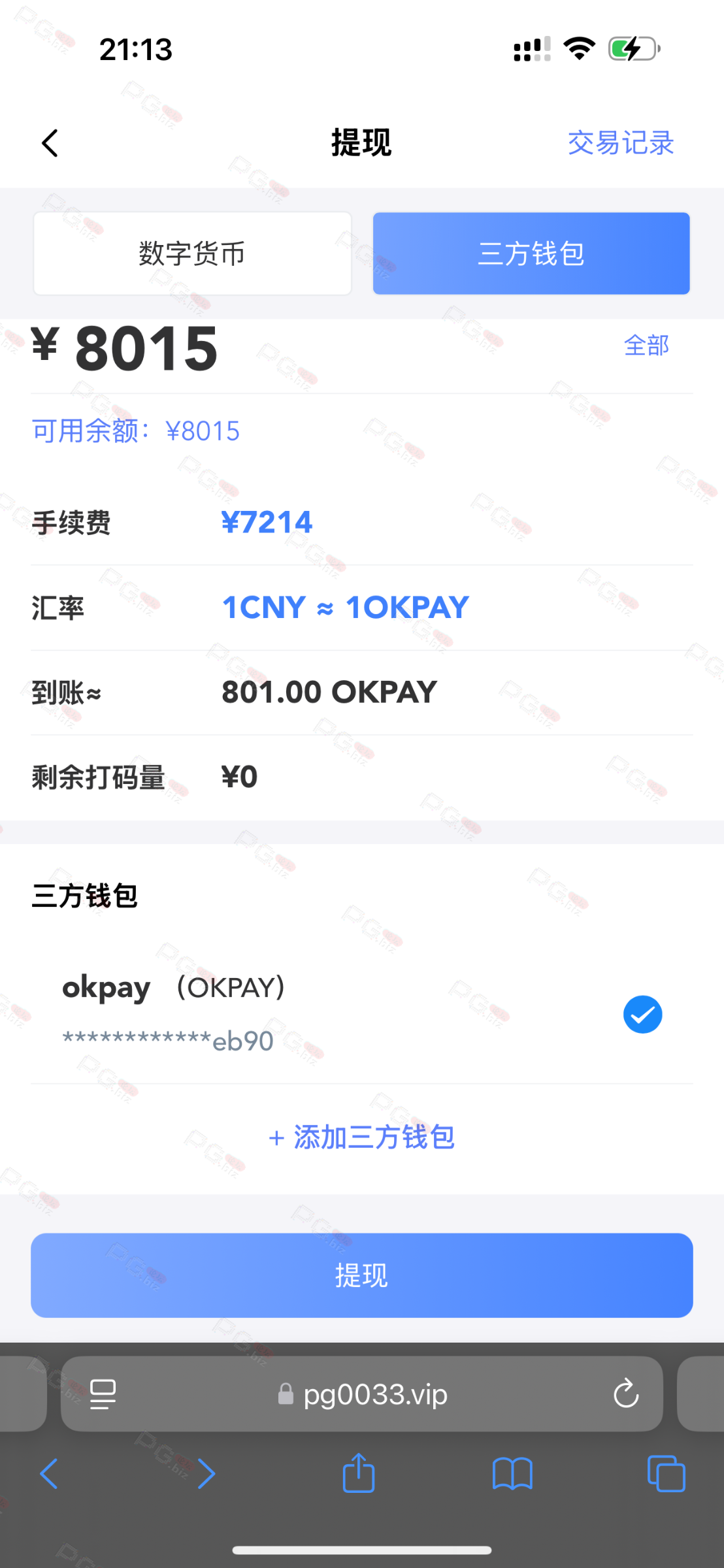Show open Safari tabs
This screenshot has width=724, height=1568.
[666, 1474]
